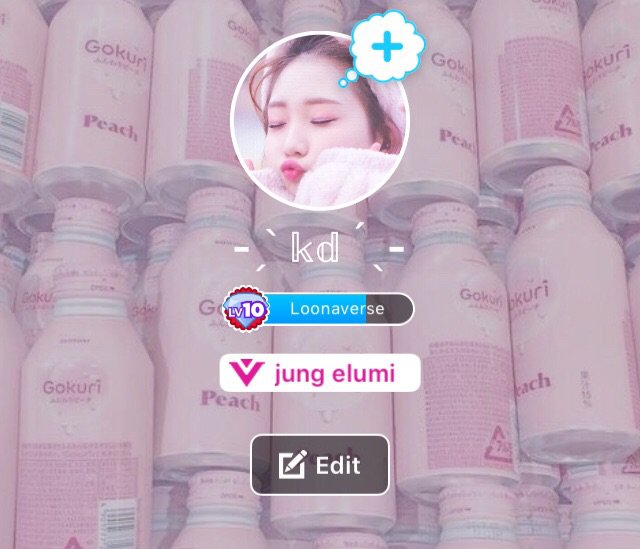Open the jung elumi title tag

(320, 373)
